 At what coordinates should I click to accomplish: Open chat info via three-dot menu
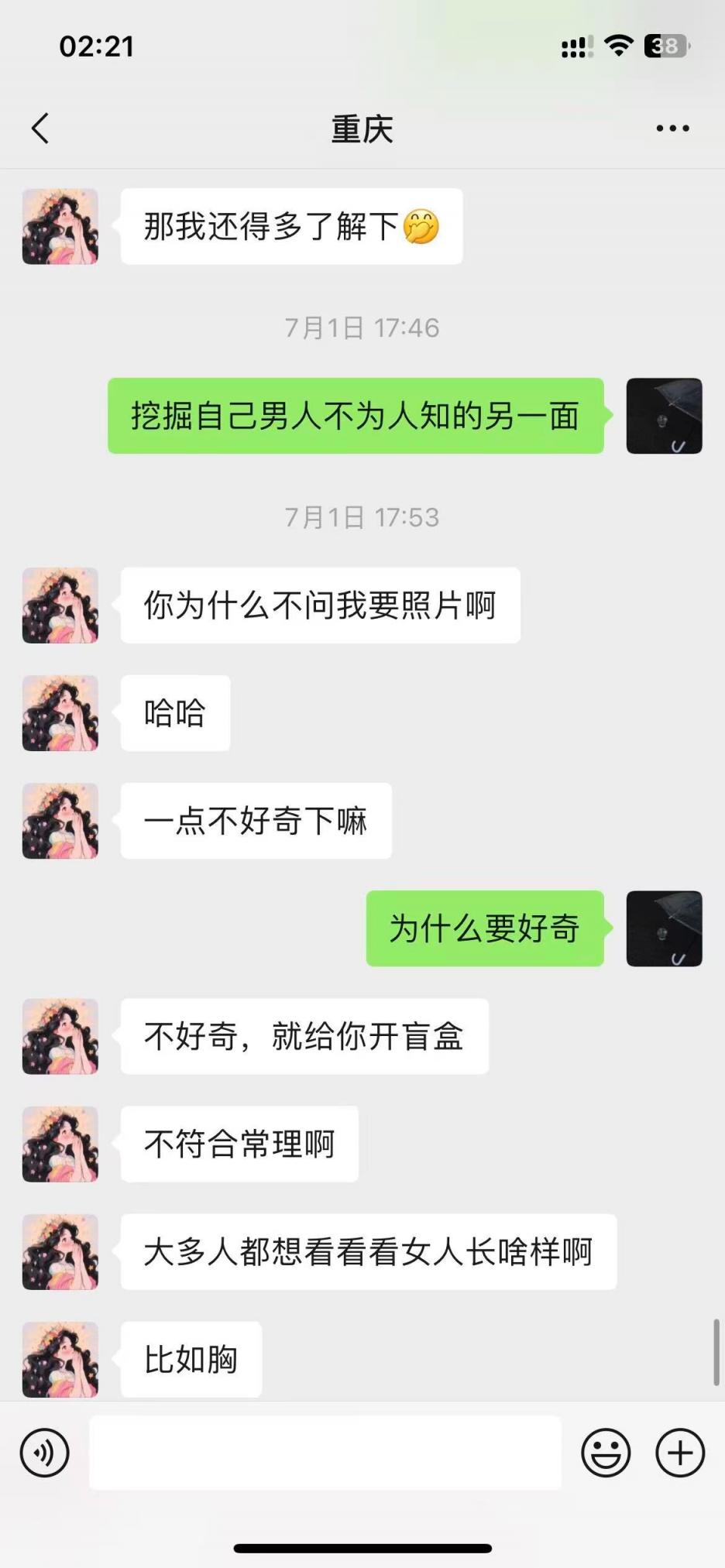[672, 129]
